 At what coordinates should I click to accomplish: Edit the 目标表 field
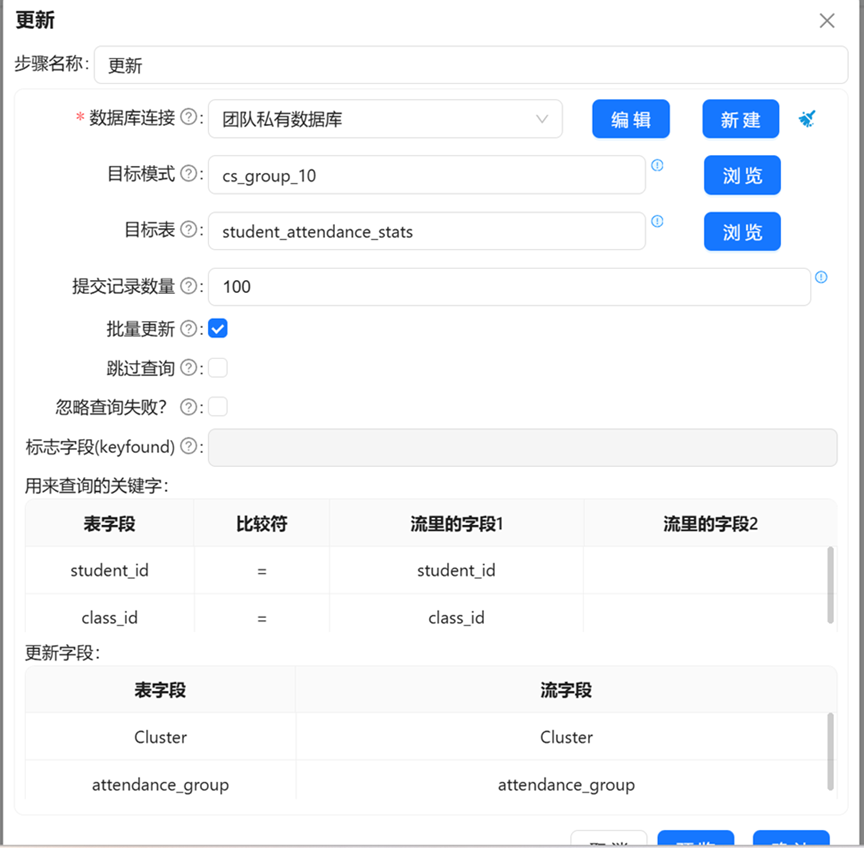[x=426, y=231]
